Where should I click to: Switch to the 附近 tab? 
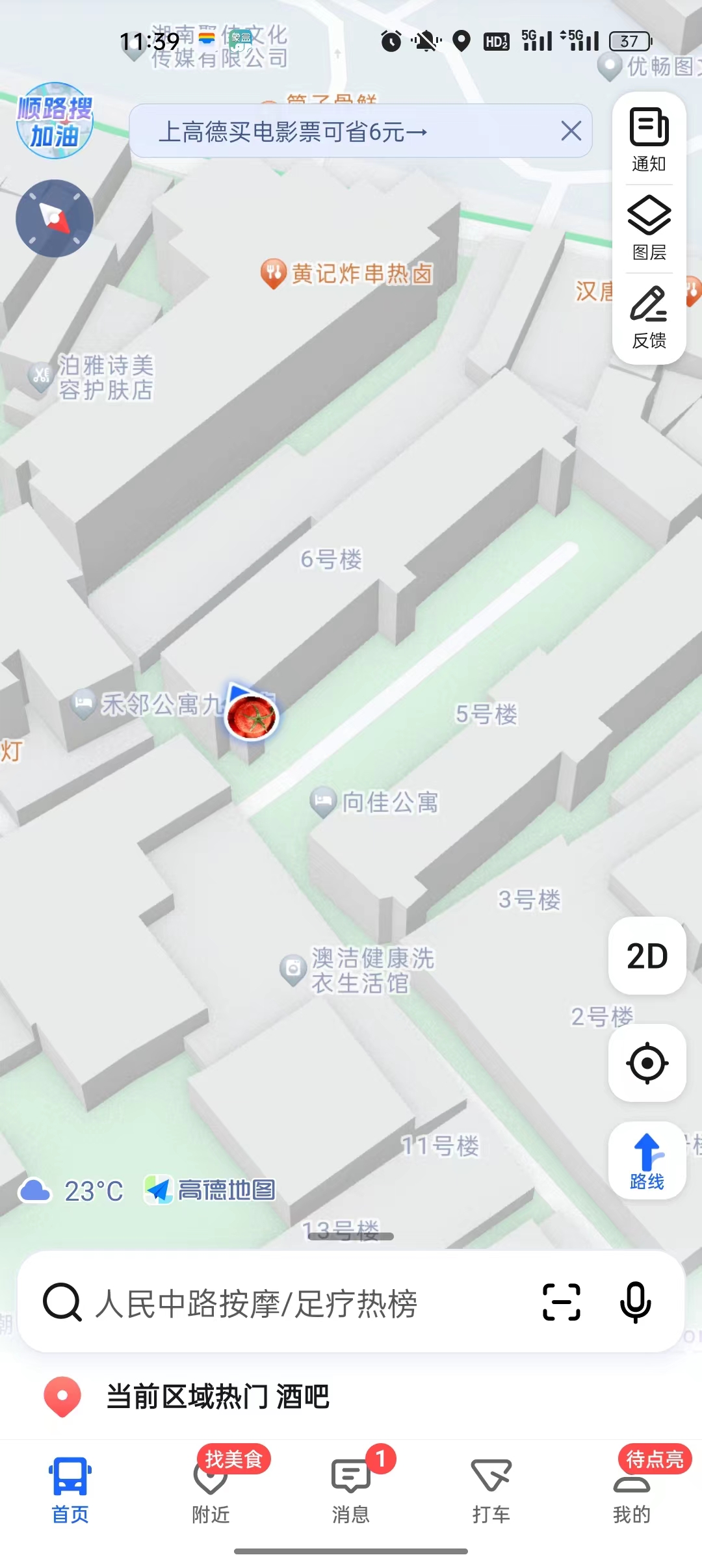211,1489
